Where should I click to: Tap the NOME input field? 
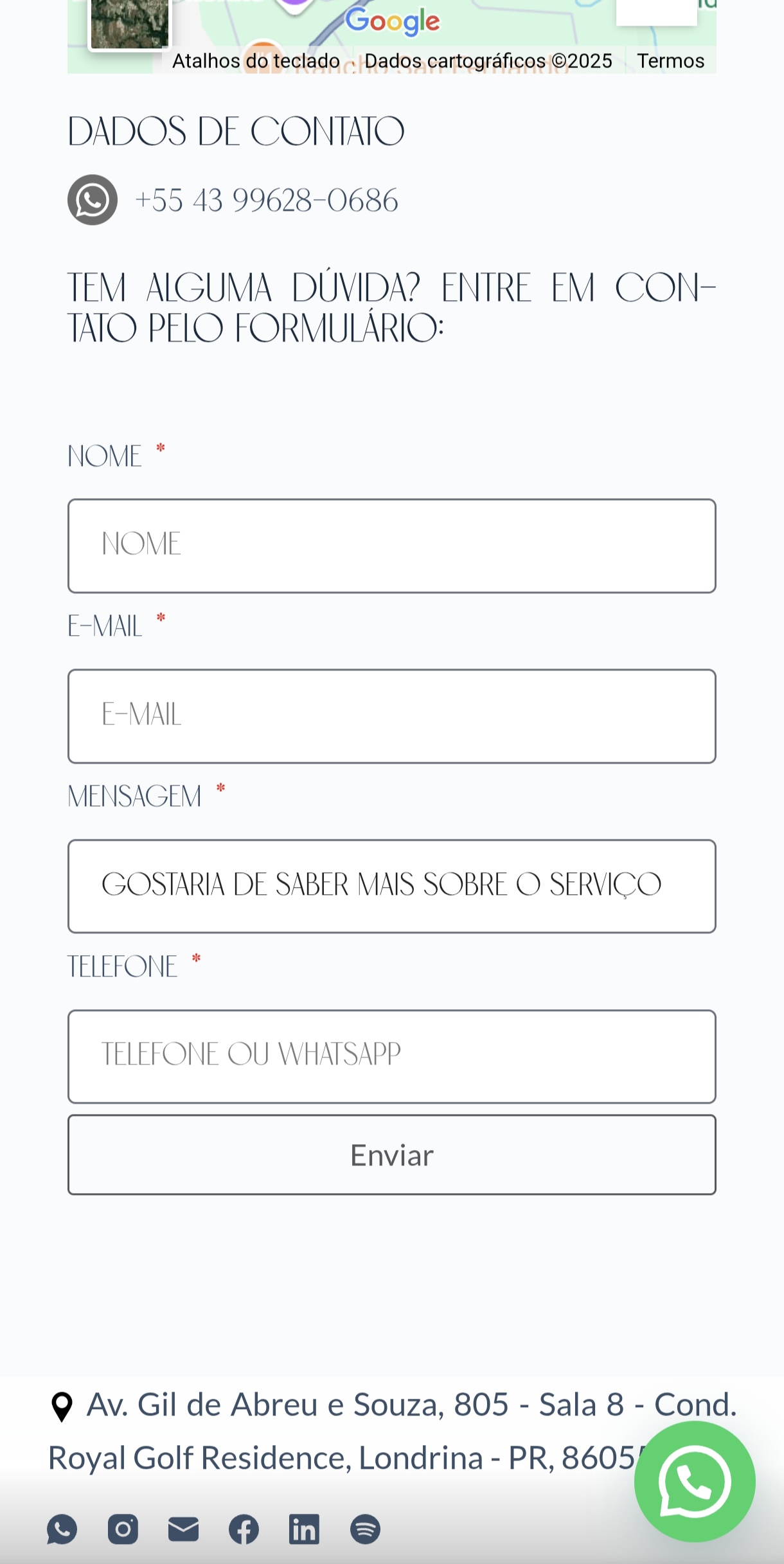pos(392,546)
